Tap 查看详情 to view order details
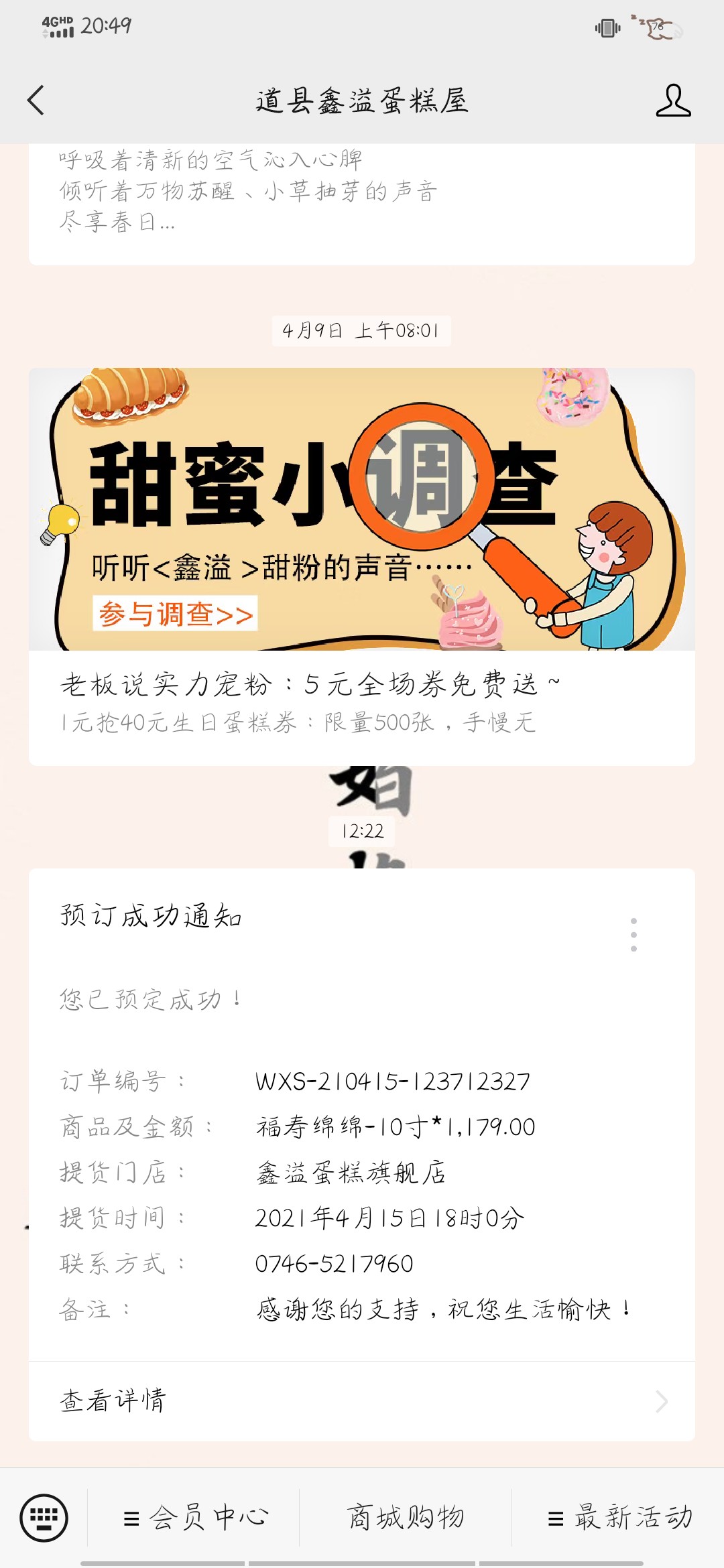The height and width of the screenshot is (1568, 724). coord(362,1400)
